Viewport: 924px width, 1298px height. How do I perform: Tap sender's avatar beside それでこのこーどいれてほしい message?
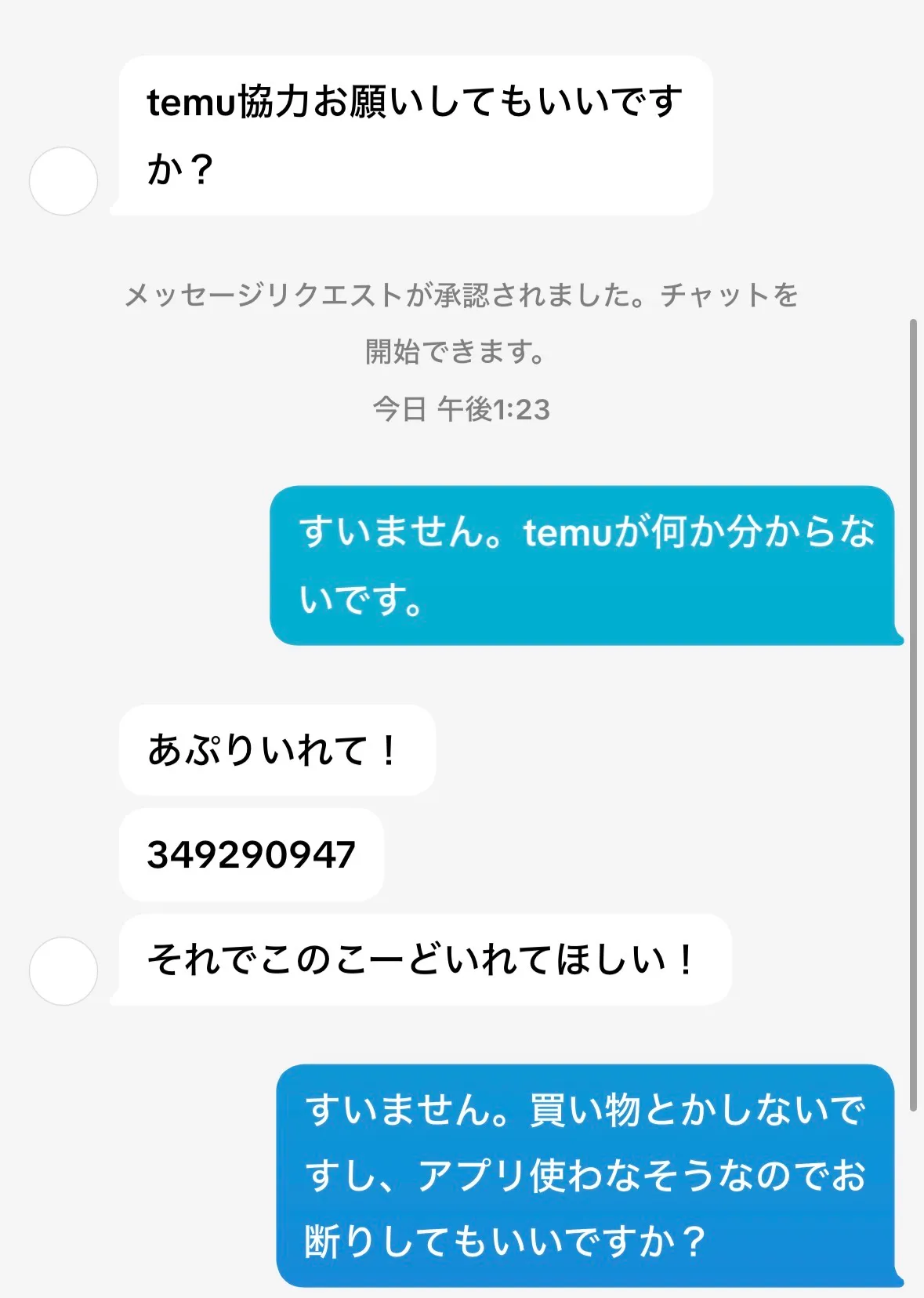click(x=63, y=970)
